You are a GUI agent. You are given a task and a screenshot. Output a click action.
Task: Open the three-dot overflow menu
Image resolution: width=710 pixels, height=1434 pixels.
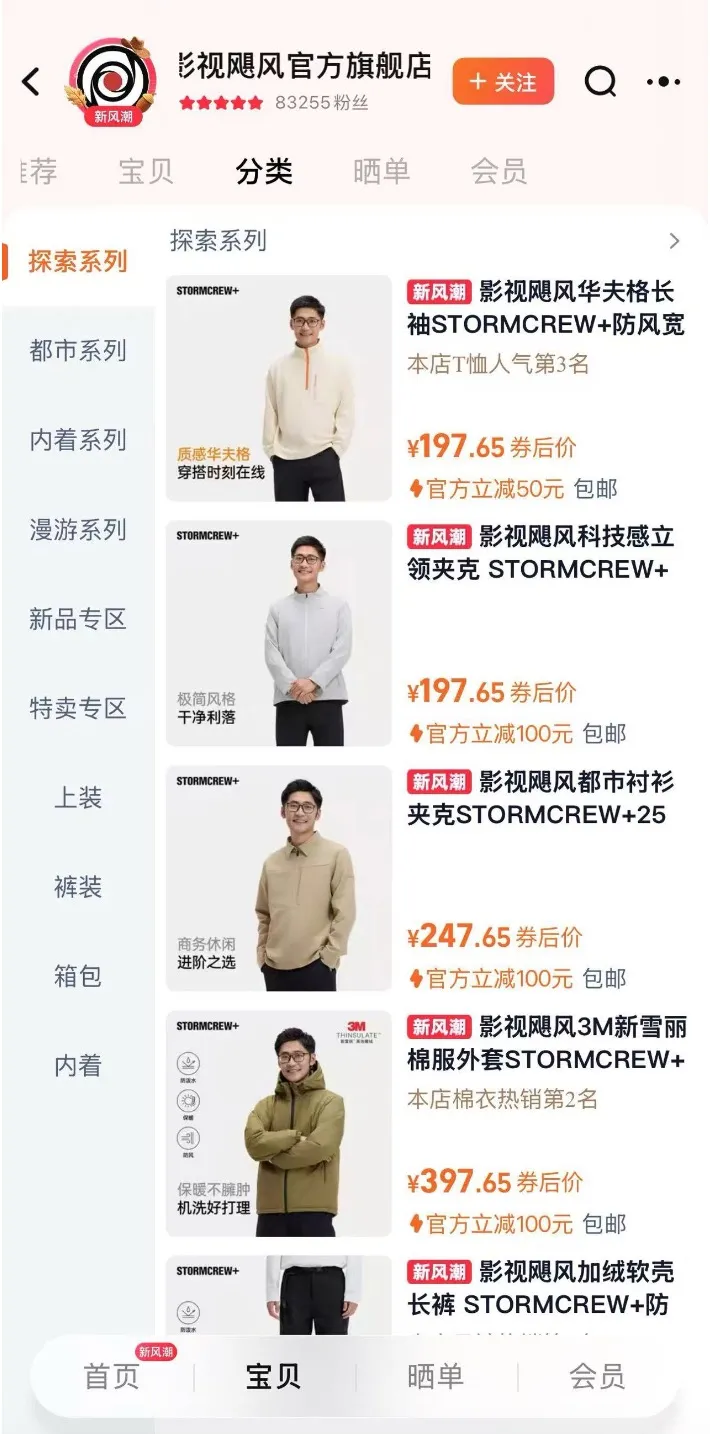tap(663, 82)
